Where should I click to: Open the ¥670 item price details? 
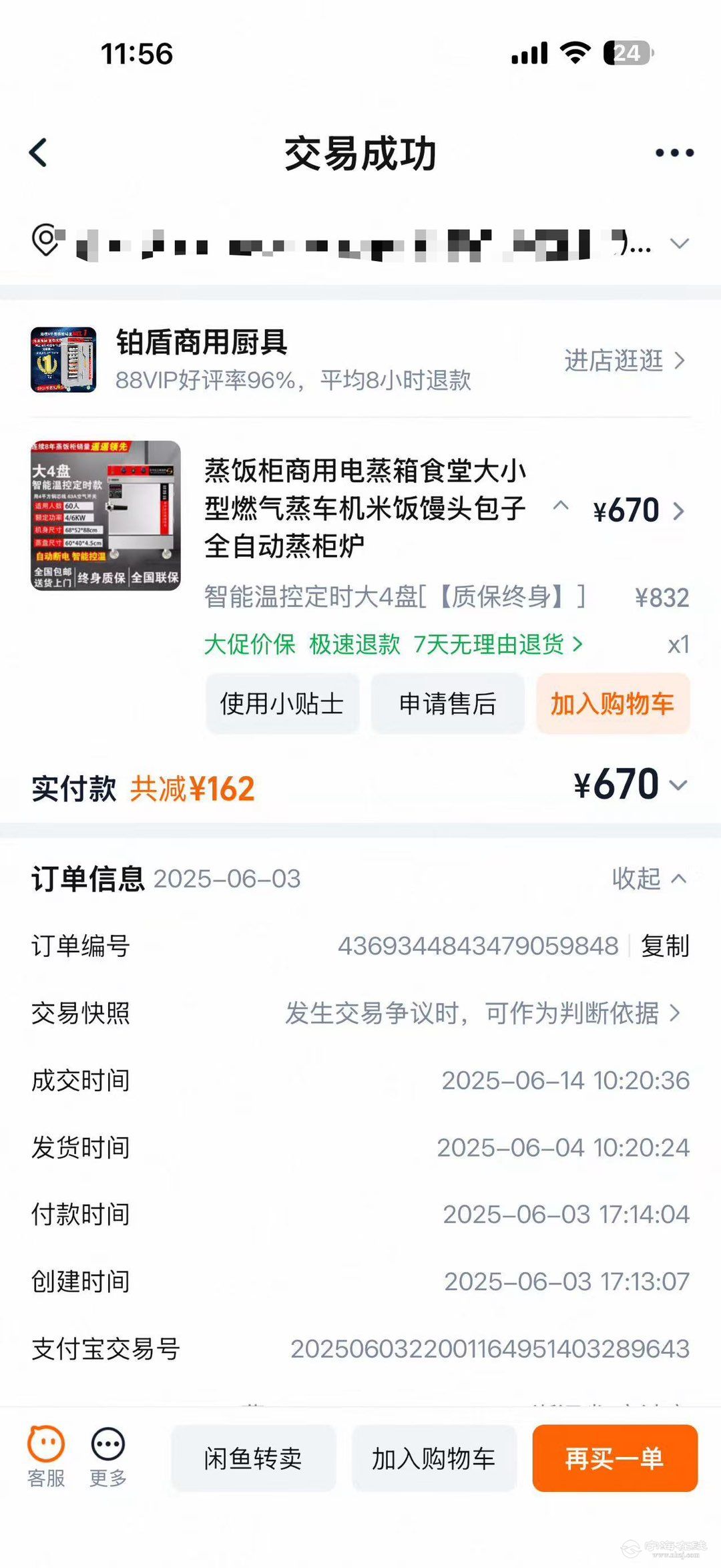pyautogui.click(x=638, y=511)
